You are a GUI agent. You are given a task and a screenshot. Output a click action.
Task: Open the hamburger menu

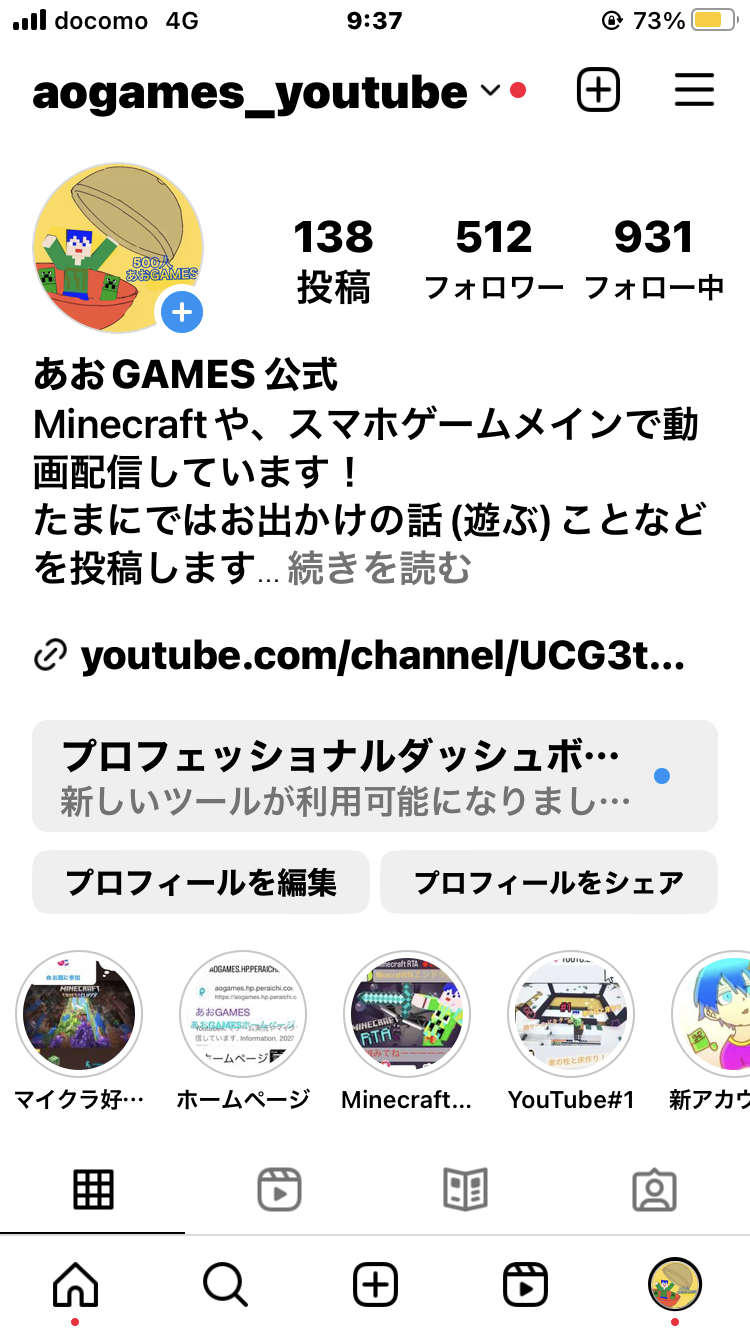point(694,91)
